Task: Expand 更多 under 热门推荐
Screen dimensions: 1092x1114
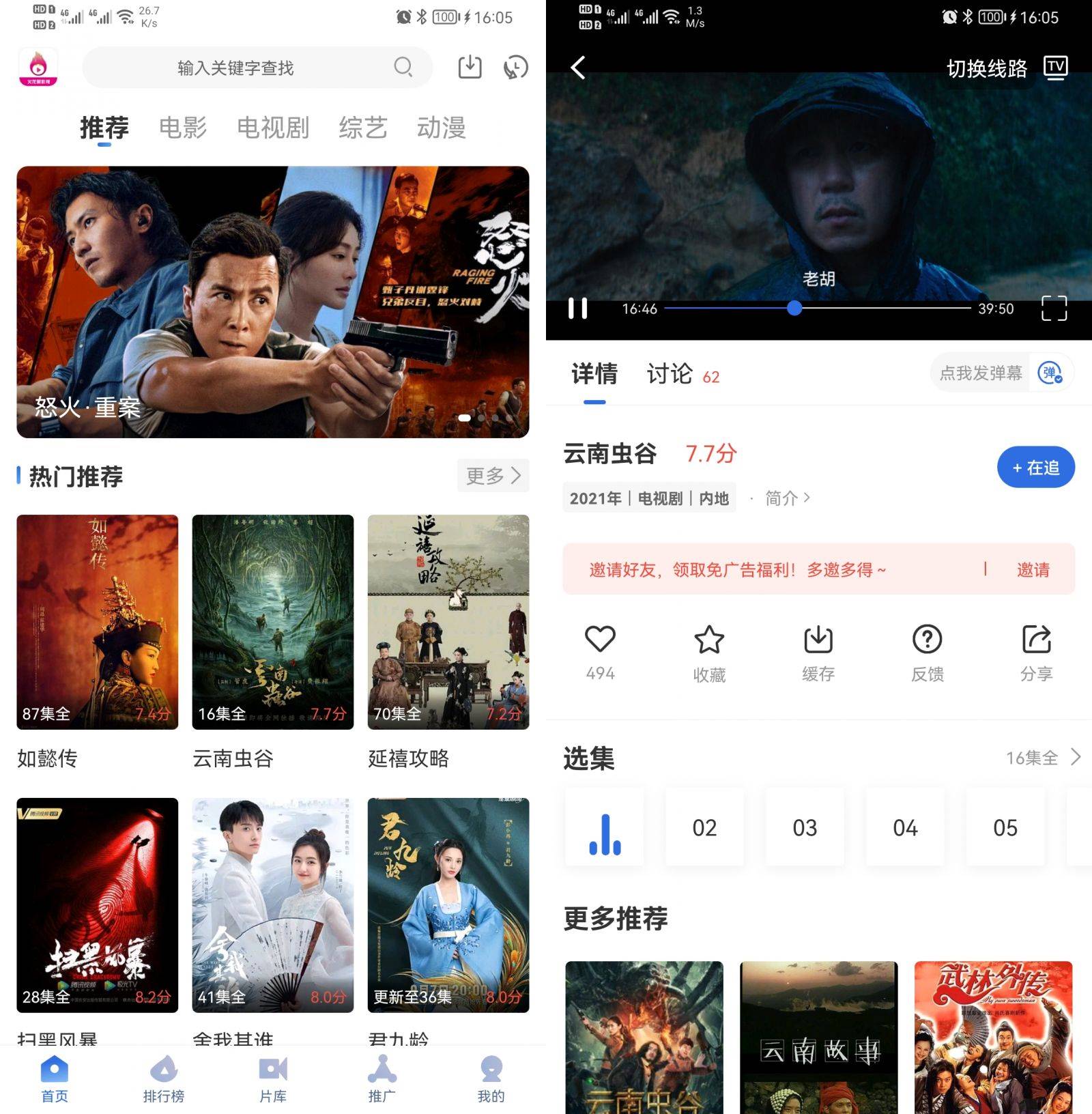Action: (x=493, y=476)
